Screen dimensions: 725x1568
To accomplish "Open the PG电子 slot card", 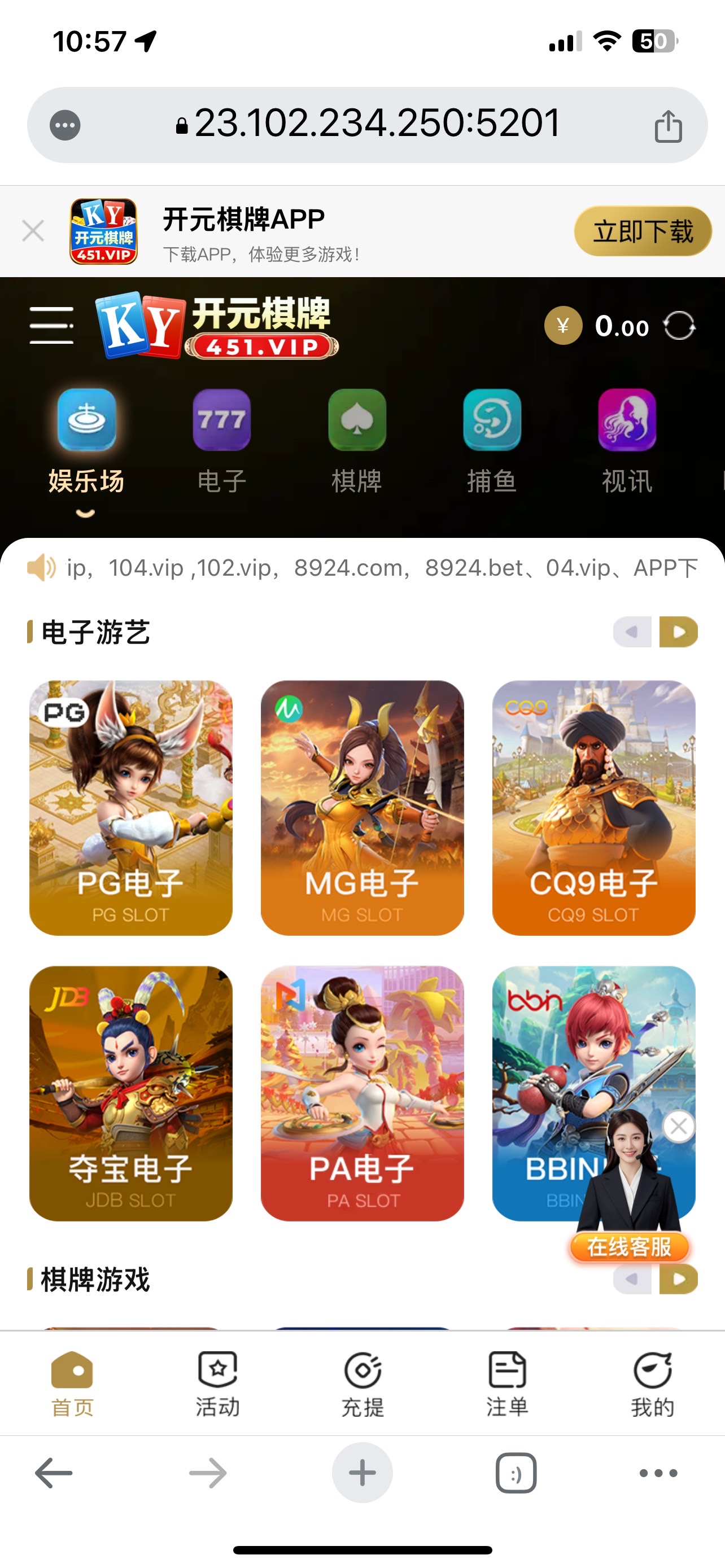I will (131, 807).
